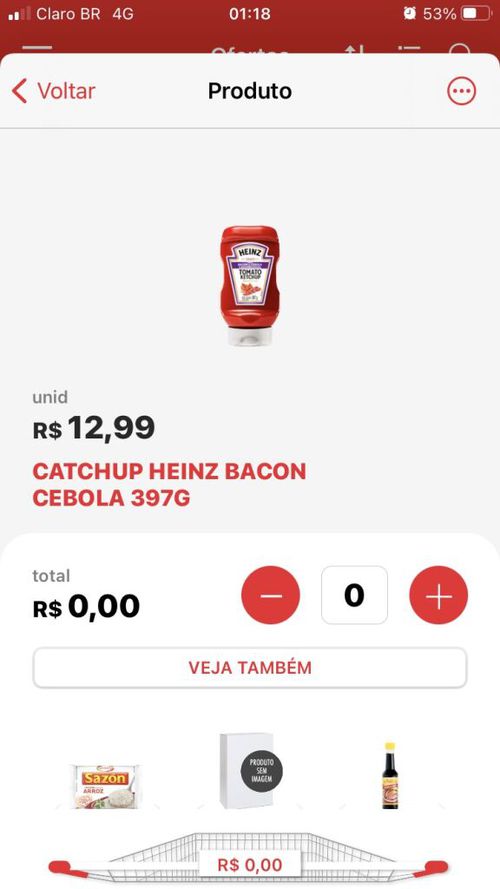500x889 pixels.
Task: Tap the VEJA TAMBÉM button
Action: [x=250, y=667]
